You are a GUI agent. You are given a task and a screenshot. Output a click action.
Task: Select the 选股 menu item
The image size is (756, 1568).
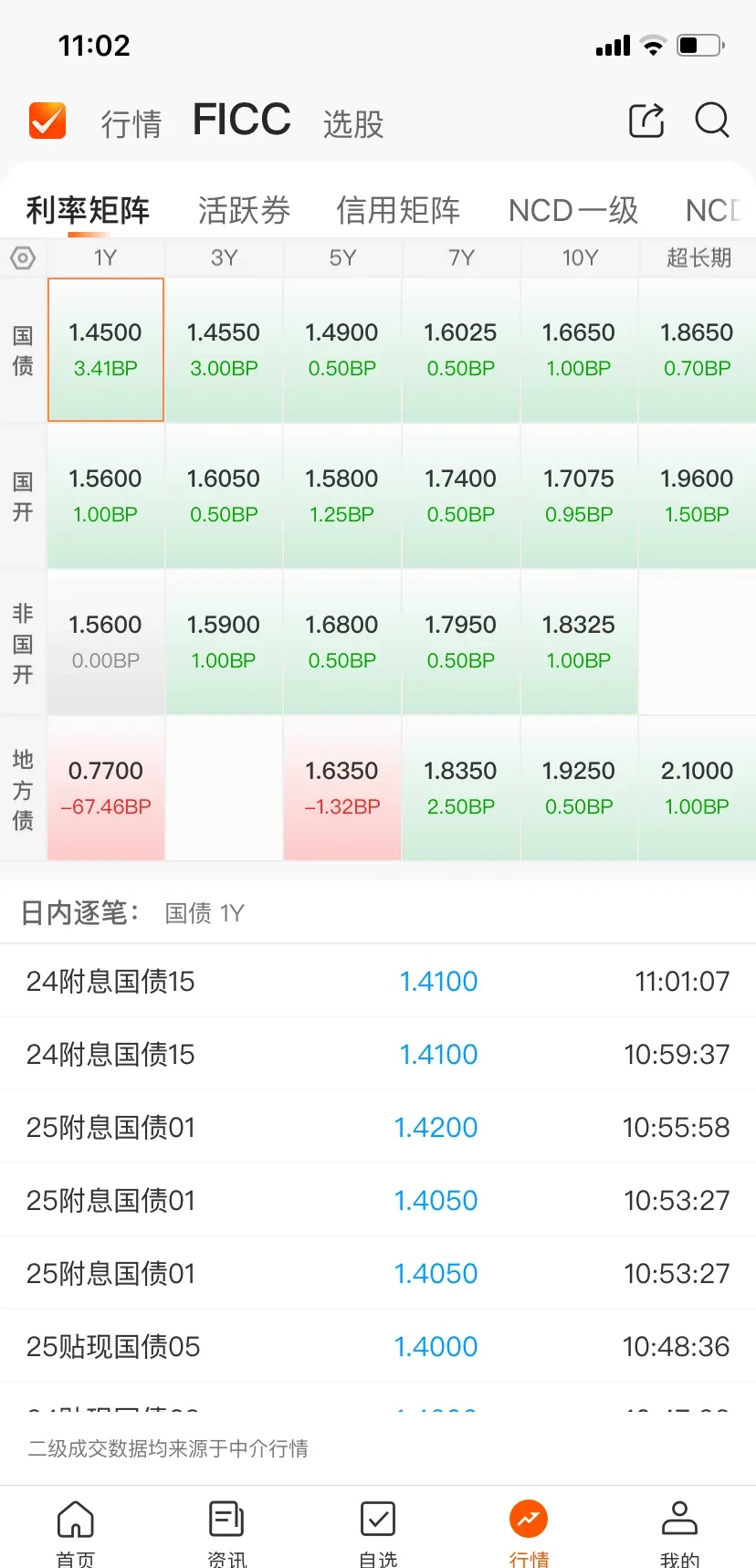[x=352, y=123]
